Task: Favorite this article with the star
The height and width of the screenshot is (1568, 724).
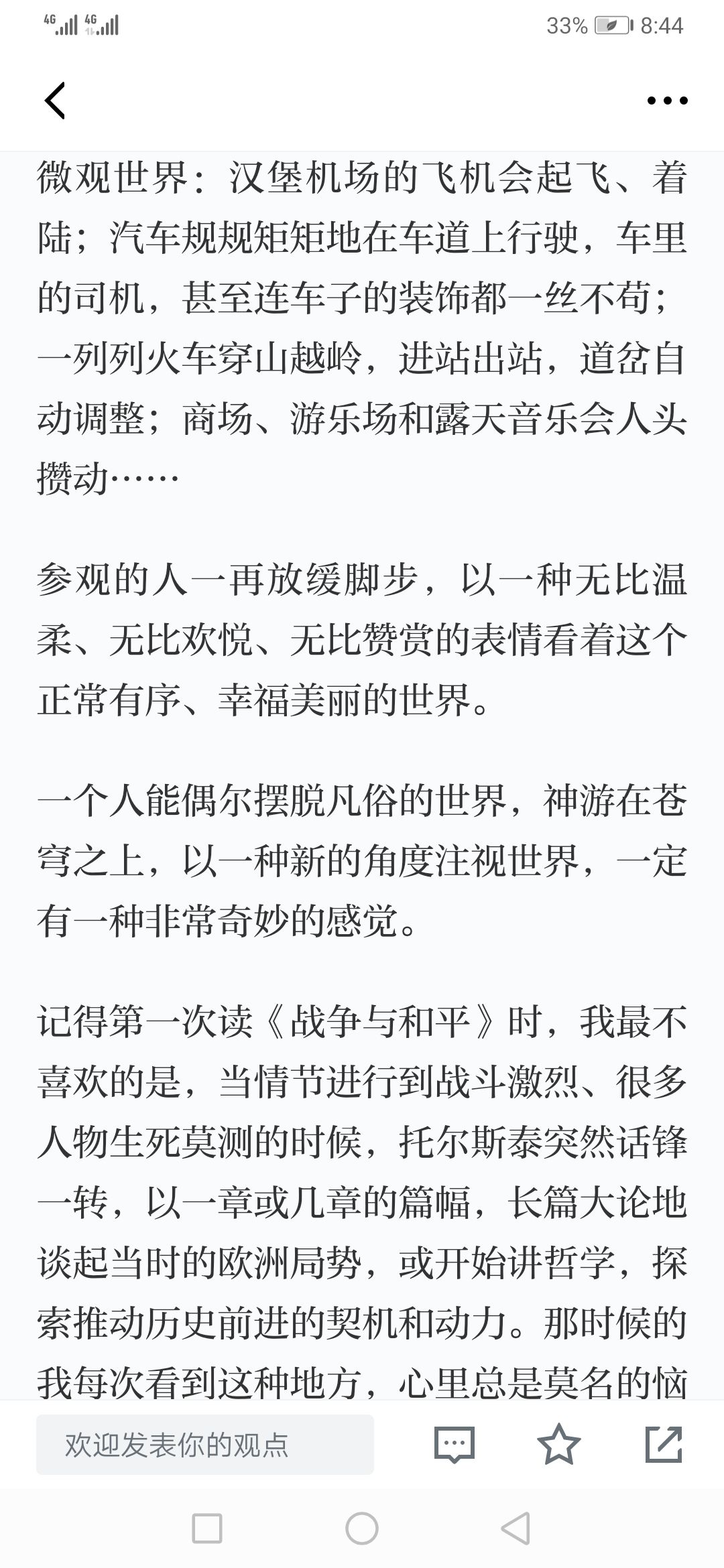Action: tap(559, 1445)
